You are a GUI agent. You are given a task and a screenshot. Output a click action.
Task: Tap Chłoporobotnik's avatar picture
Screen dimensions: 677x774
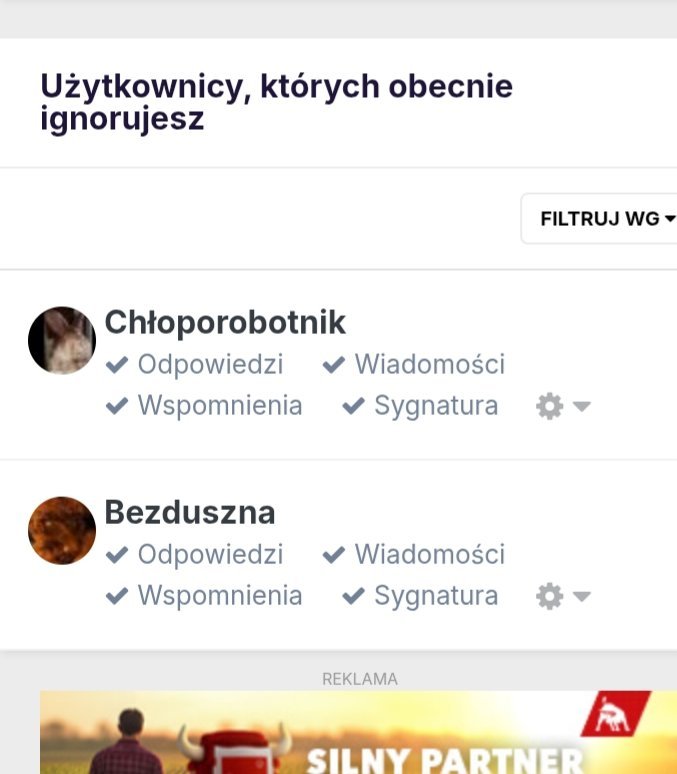pyautogui.click(x=62, y=341)
